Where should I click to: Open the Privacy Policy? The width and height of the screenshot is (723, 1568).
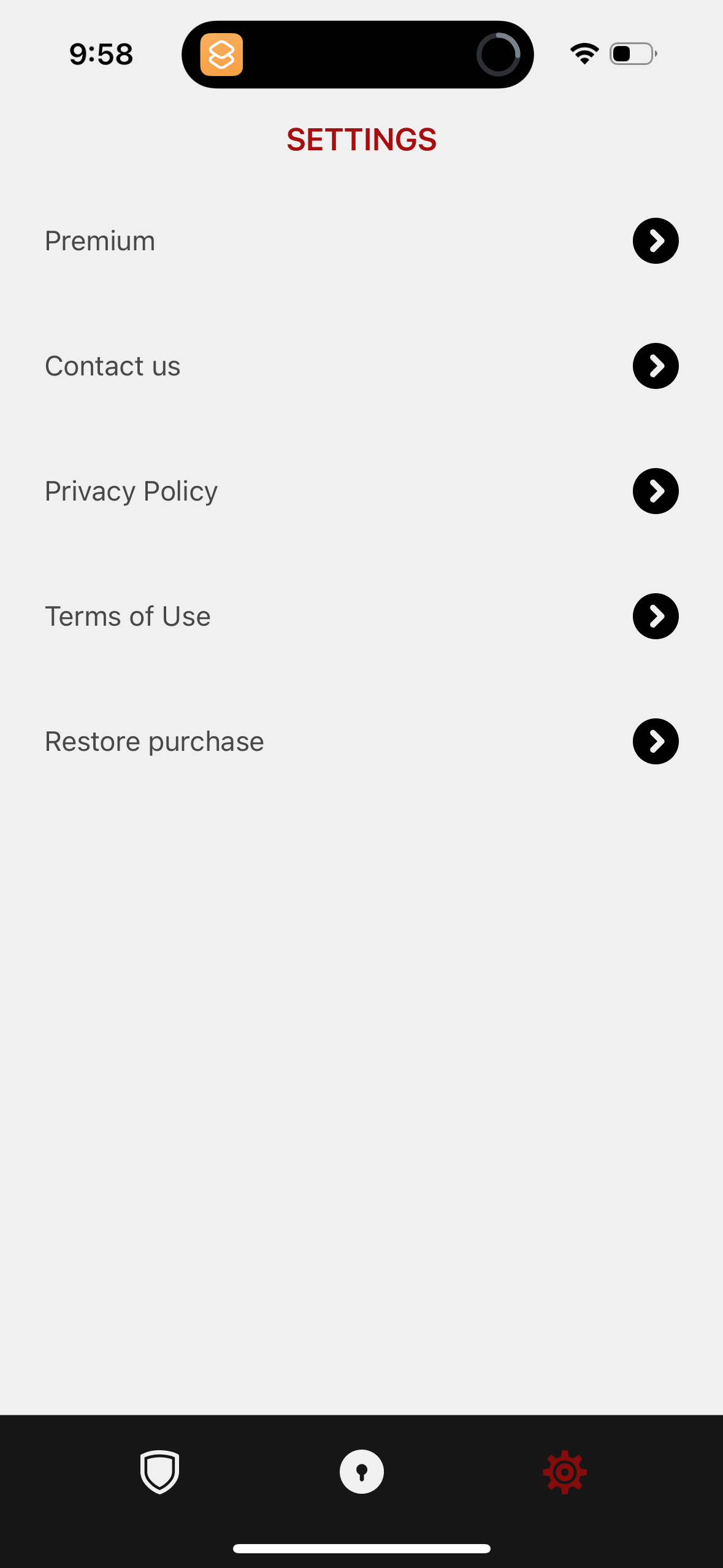pyautogui.click(x=131, y=491)
